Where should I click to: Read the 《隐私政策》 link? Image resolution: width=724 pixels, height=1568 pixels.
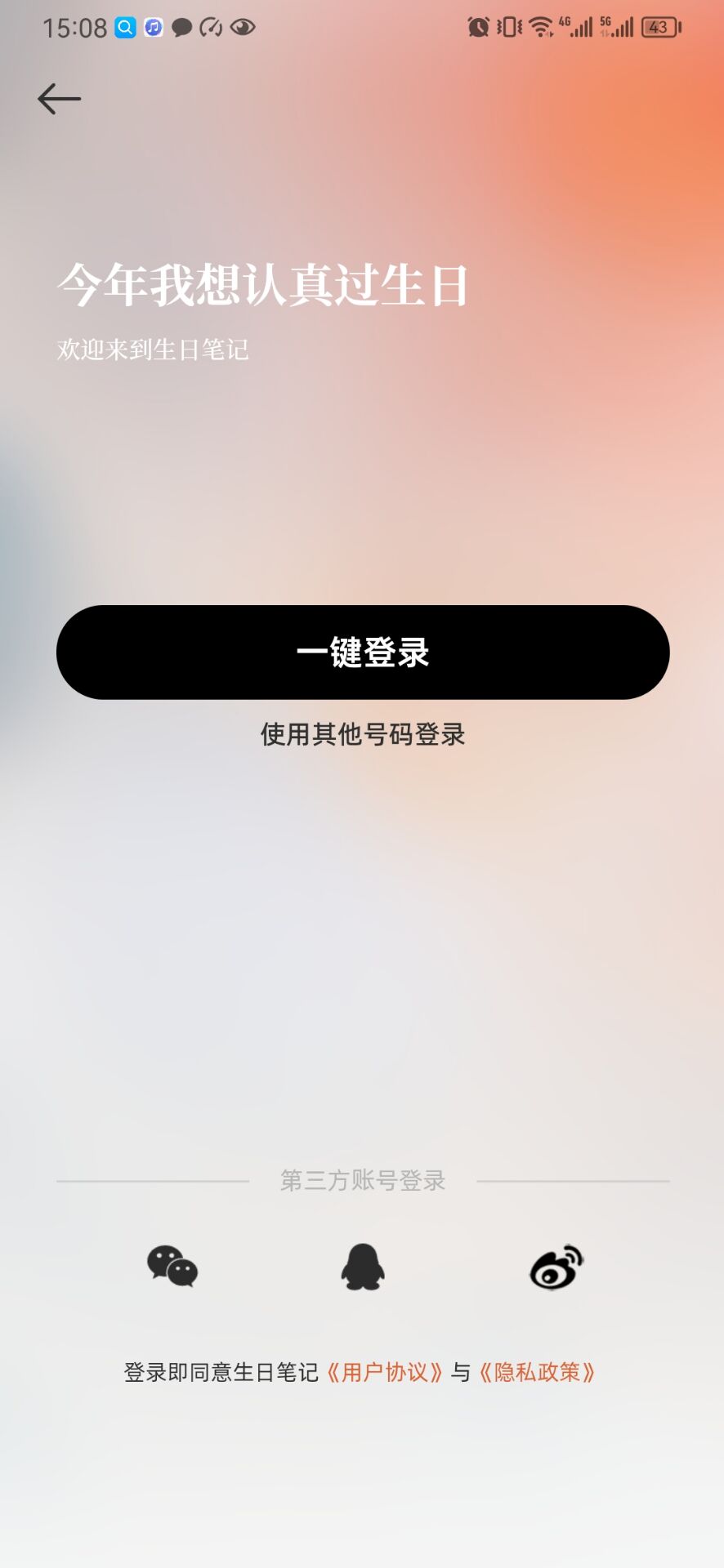click(537, 1372)
